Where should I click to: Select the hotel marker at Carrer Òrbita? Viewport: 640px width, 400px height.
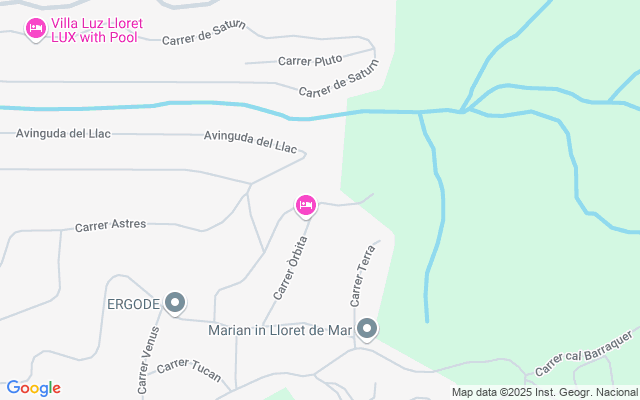tap(306, 206)
